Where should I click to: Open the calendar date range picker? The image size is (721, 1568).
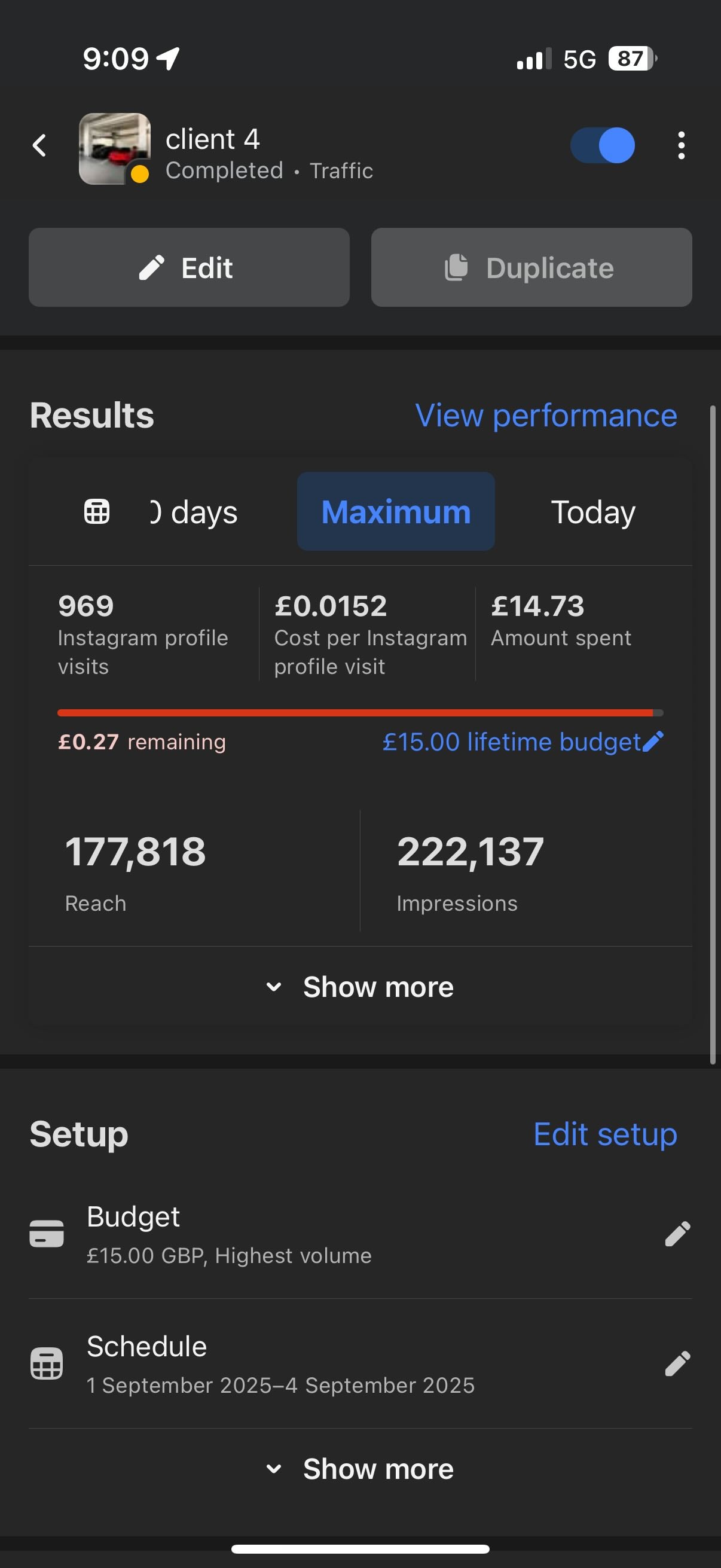[97, 512]
